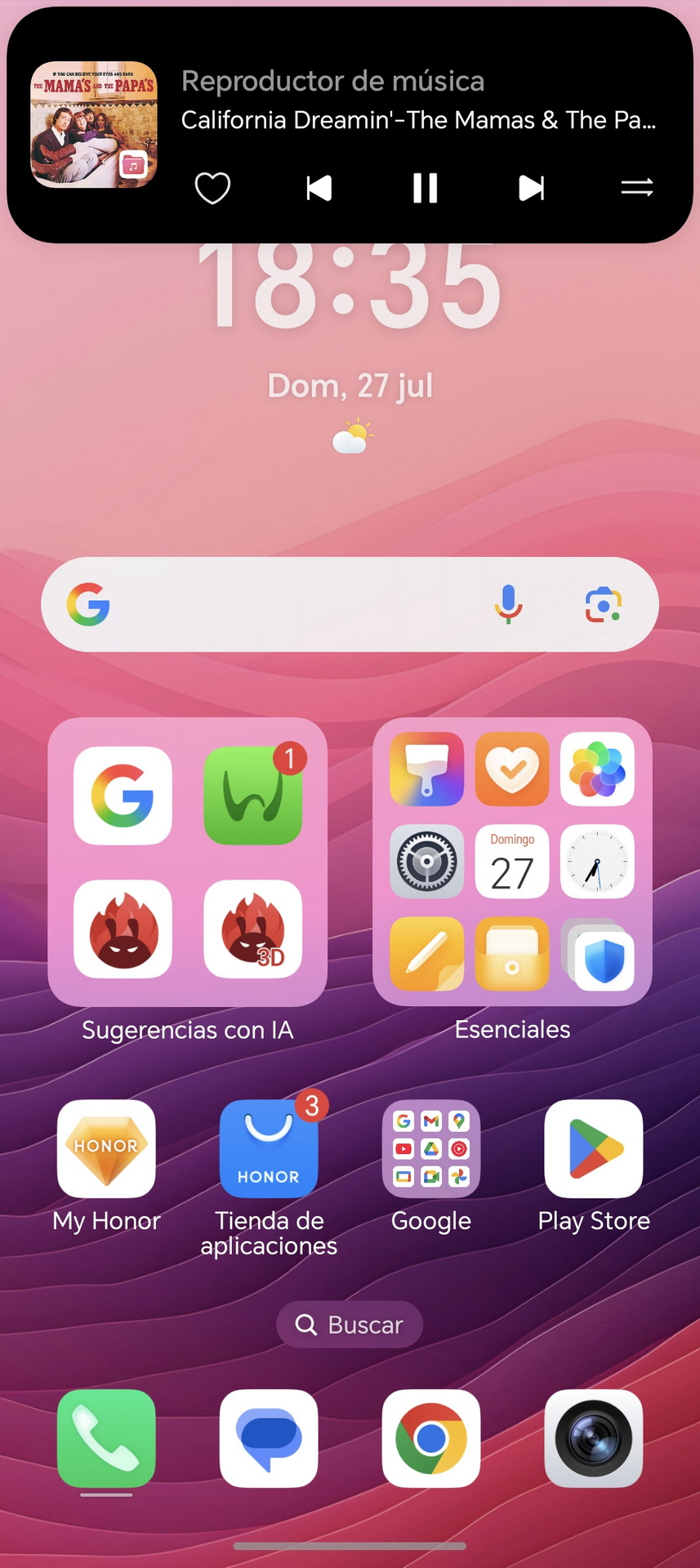Screen dimensions: 700x1568
Task: Start a voice search with the microphone
Action: (508, 604)
